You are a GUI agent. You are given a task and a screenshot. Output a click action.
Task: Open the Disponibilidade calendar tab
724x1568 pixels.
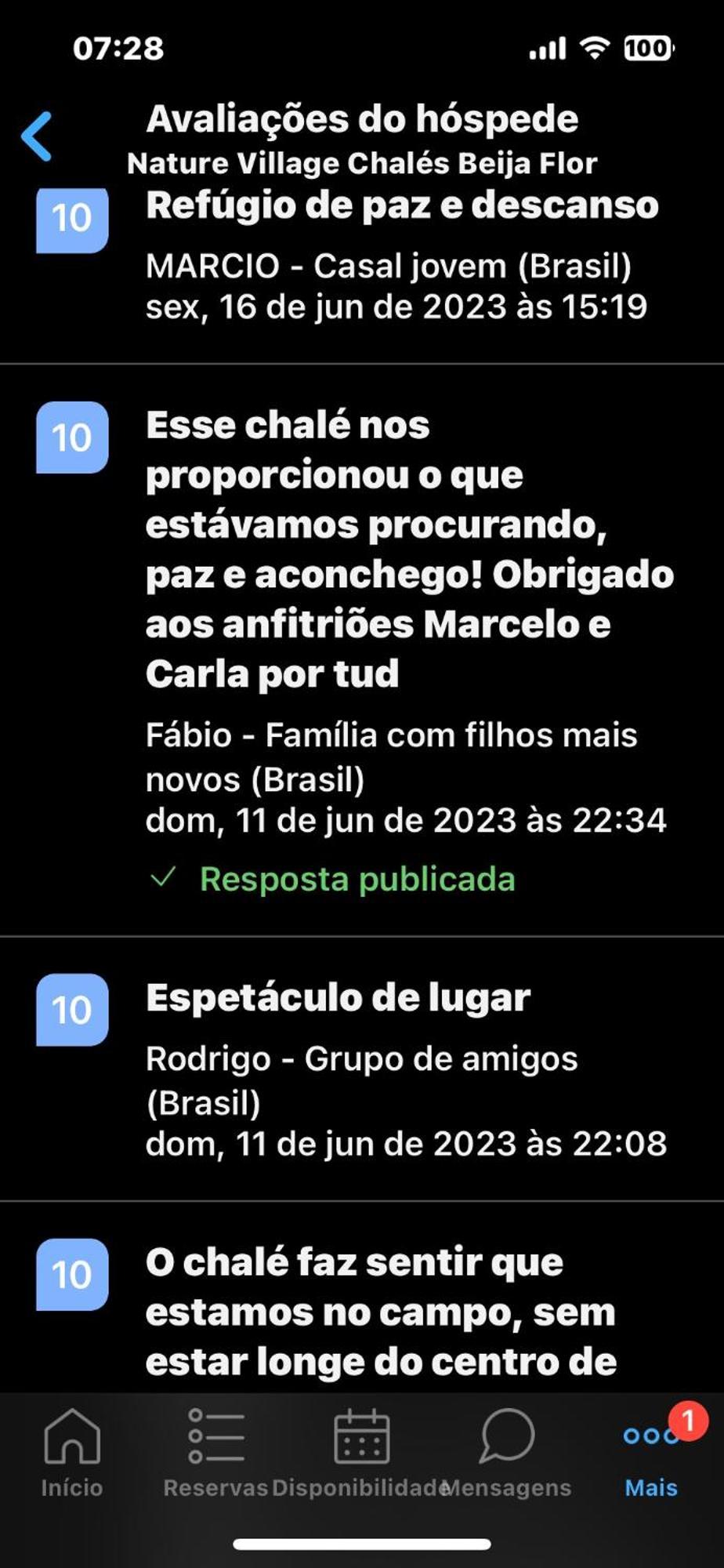[361, 1454]
